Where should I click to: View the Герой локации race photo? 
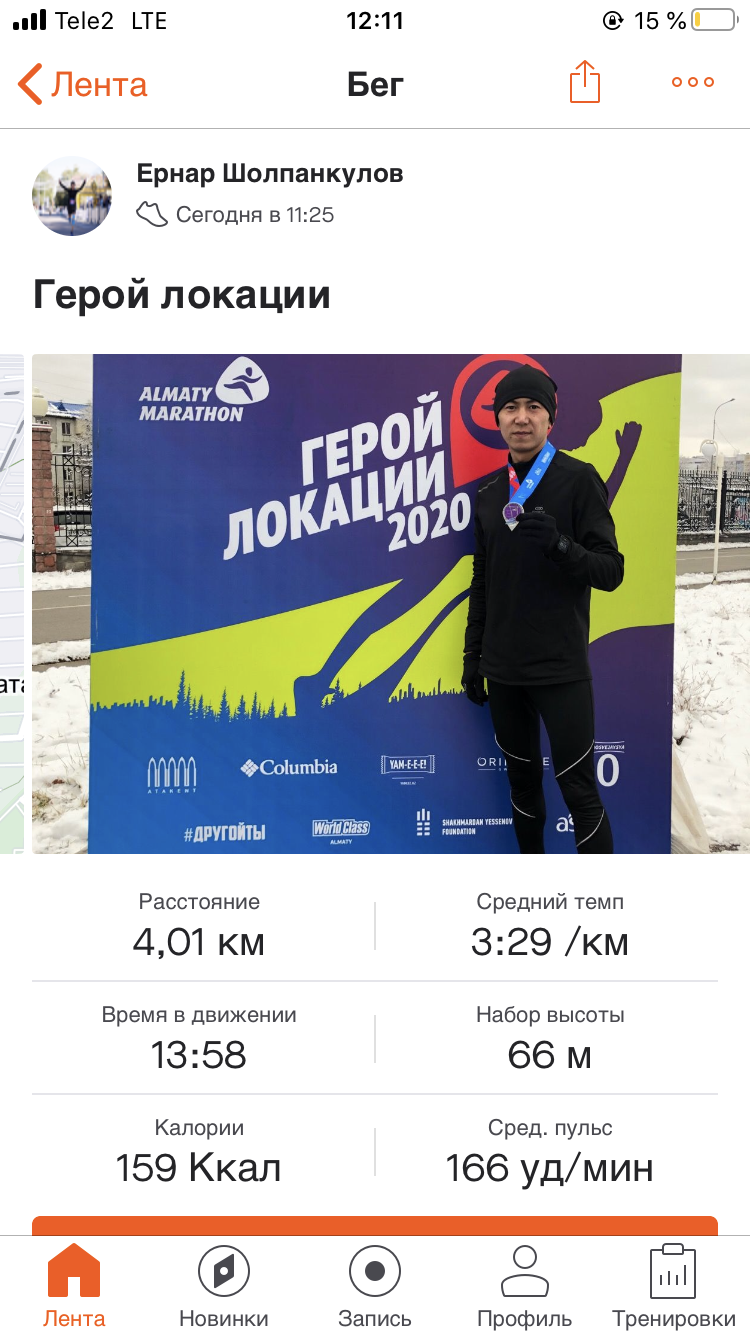point(390,603)
